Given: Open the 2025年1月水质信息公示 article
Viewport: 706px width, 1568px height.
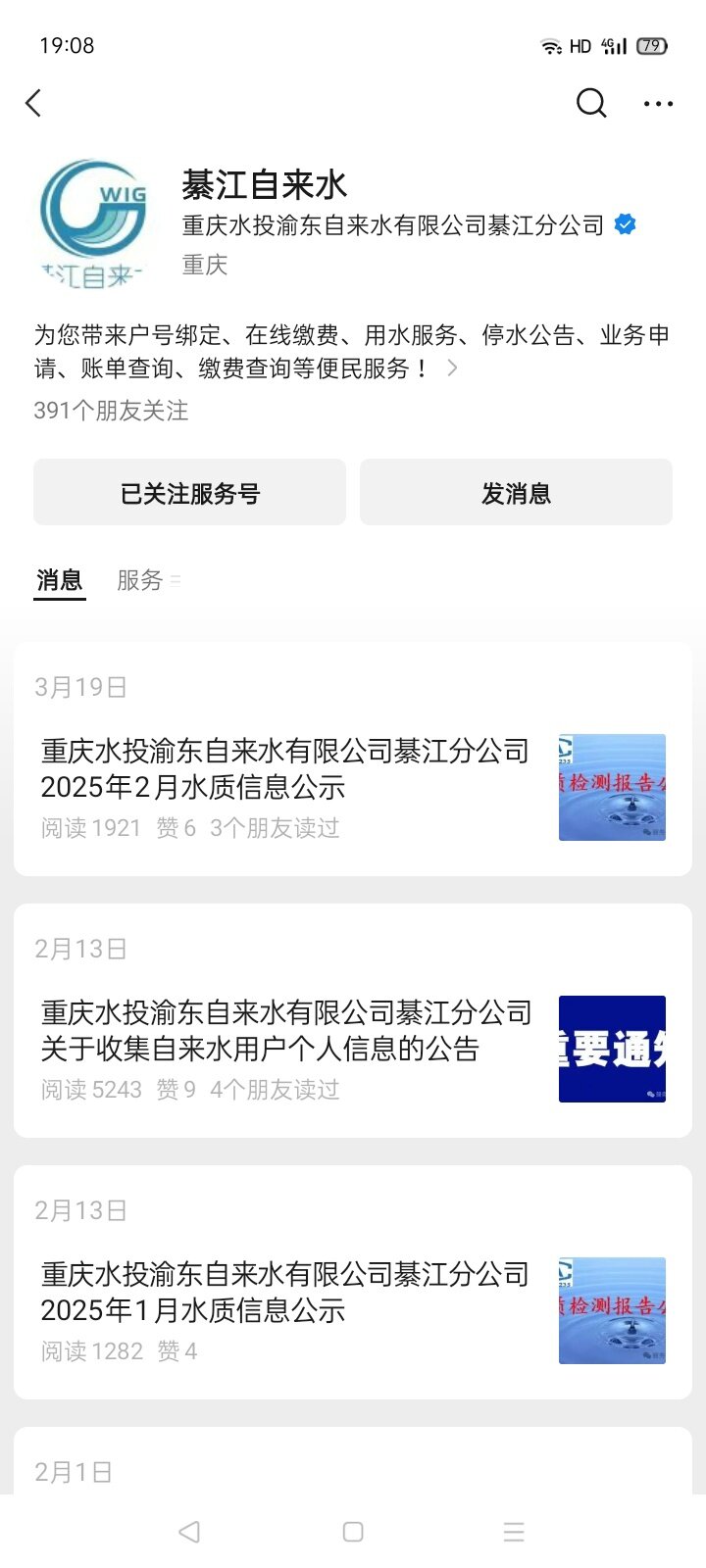Looking at the screenshot, I should tap(286, 1293).
